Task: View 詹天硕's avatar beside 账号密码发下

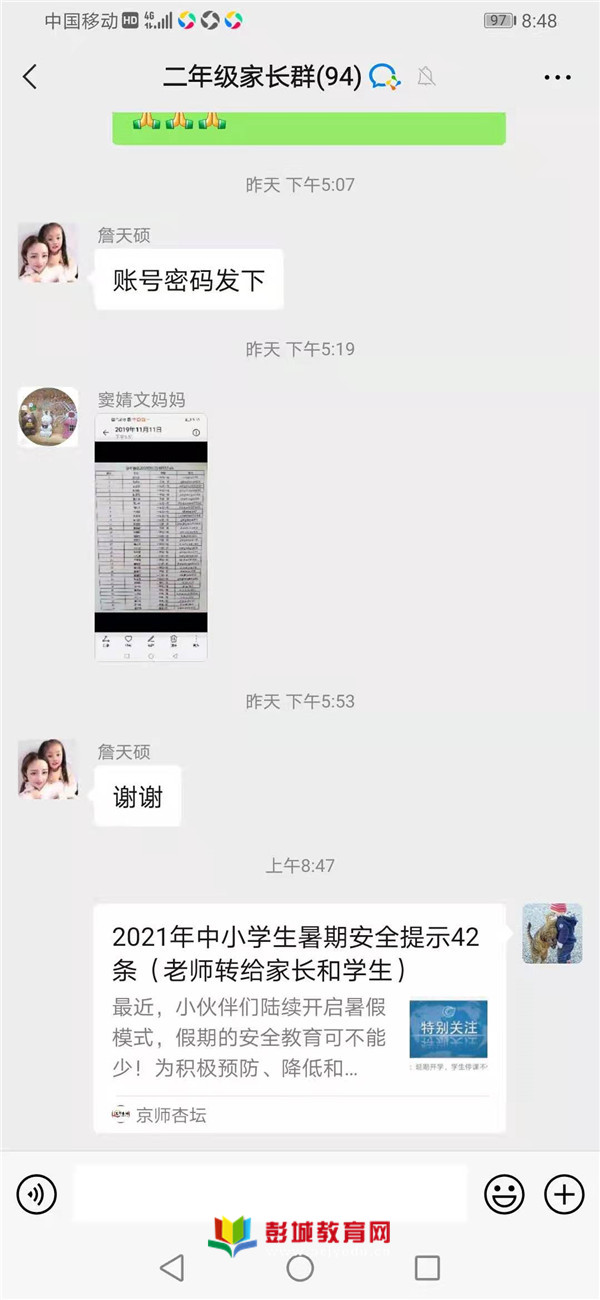Action: pos(48,252)
